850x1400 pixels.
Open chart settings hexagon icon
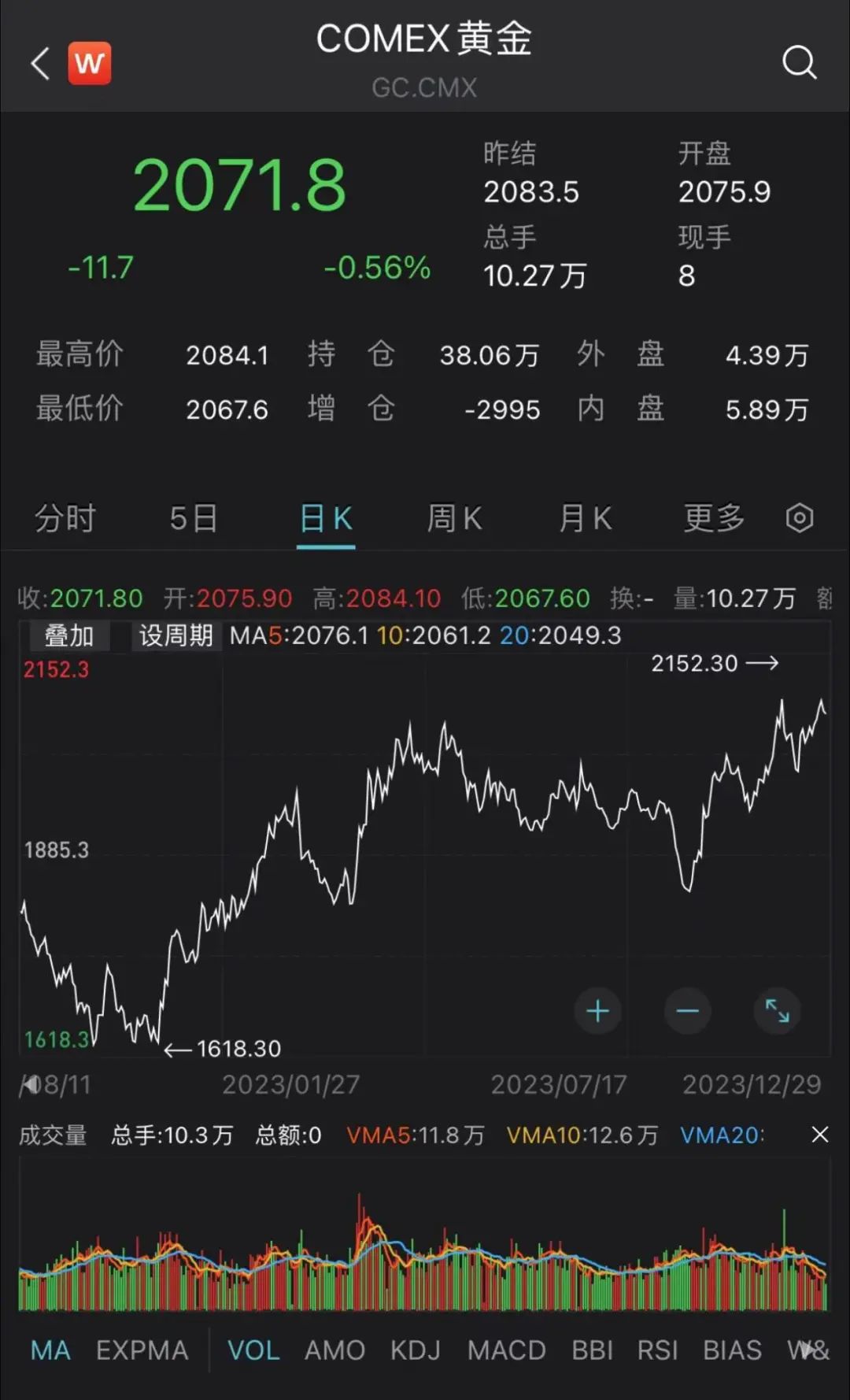coord(800,518)
